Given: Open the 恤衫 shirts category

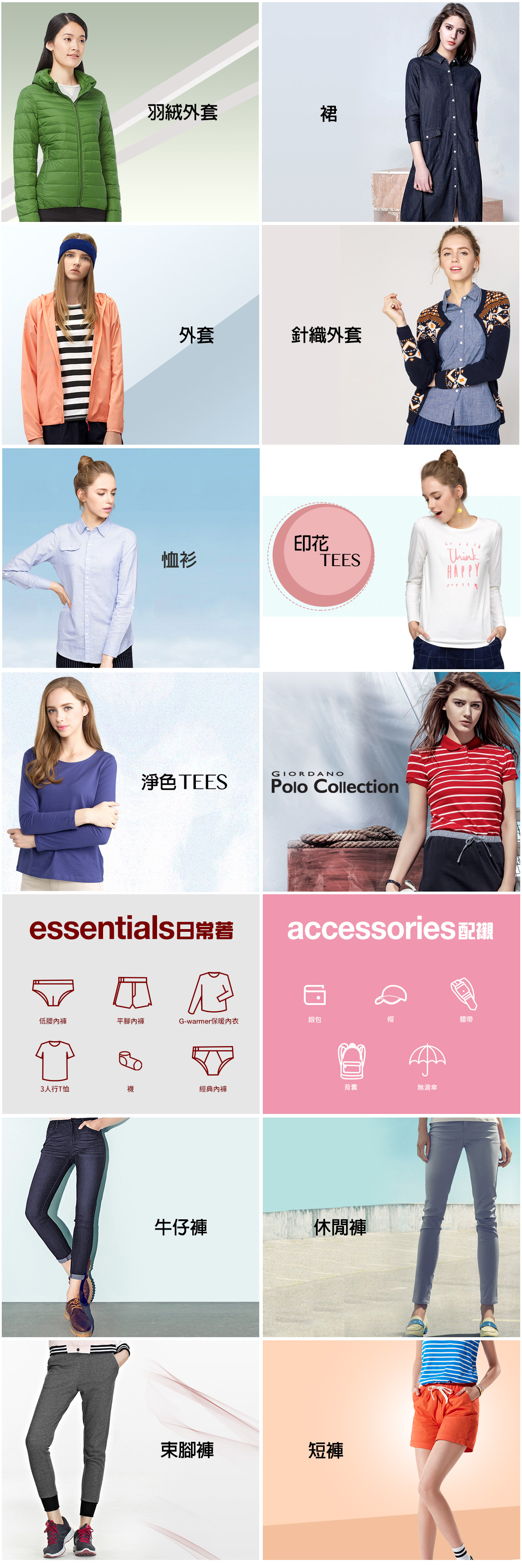Looking at the screenshot, I should [x=130, y=558].
